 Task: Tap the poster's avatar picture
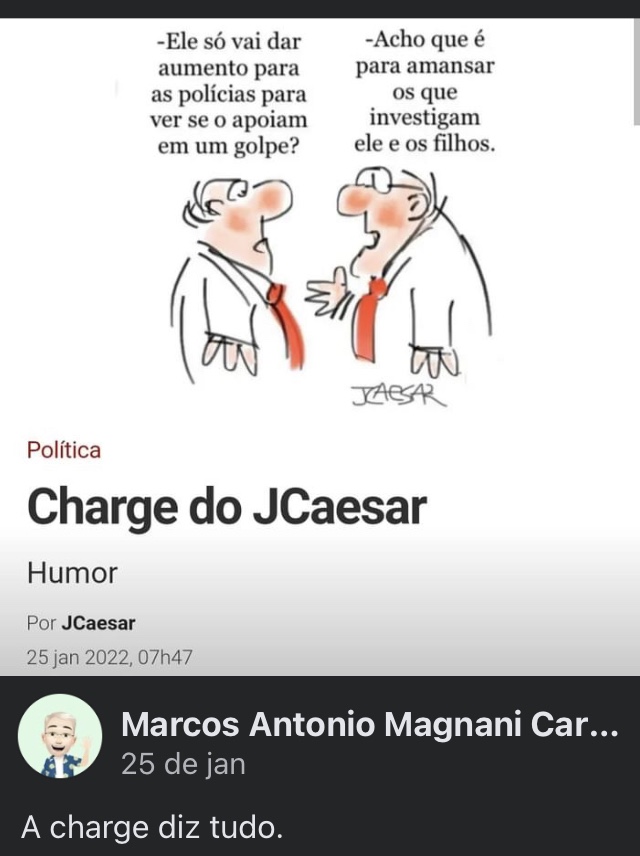[60, 736]
